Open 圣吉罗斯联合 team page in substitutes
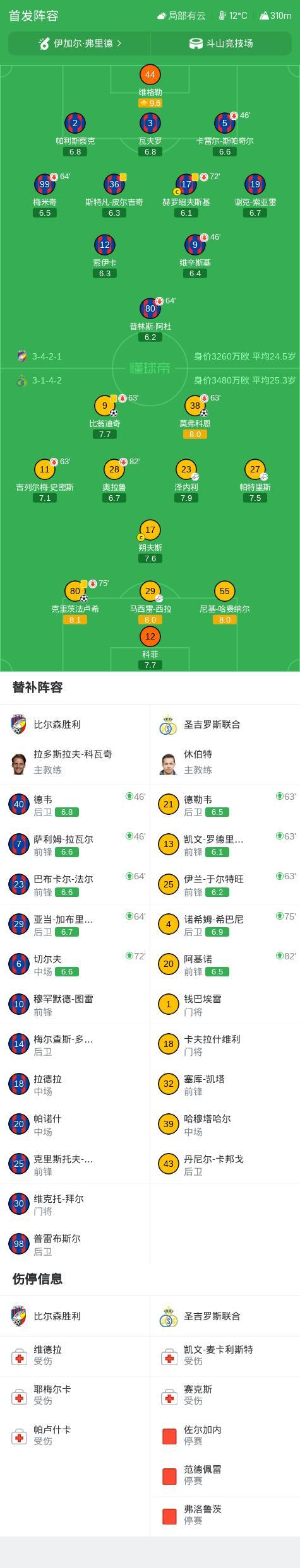Image resolution: width=300 pixels, height=1568 pixels. (x=225, y=725)
